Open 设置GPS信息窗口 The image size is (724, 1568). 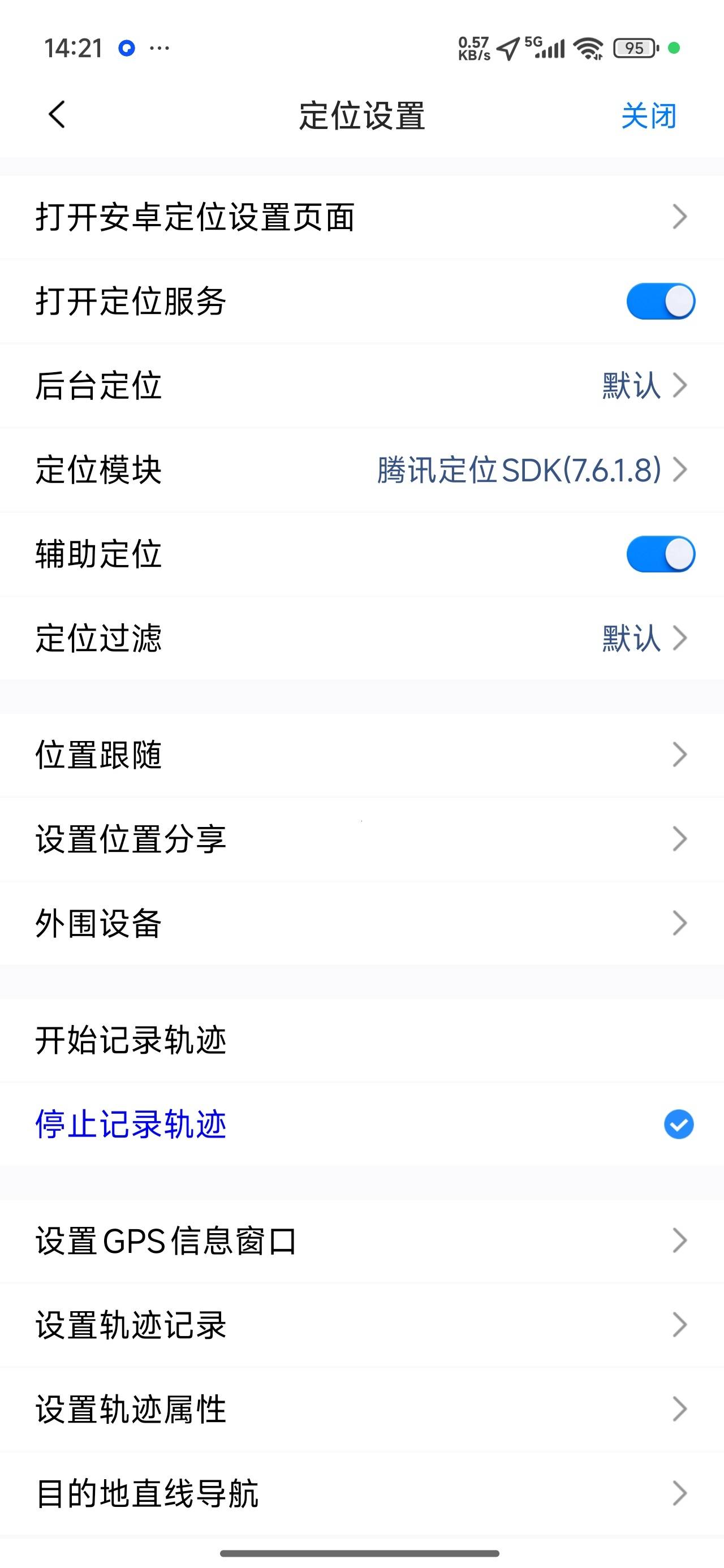click(361, 1240)
